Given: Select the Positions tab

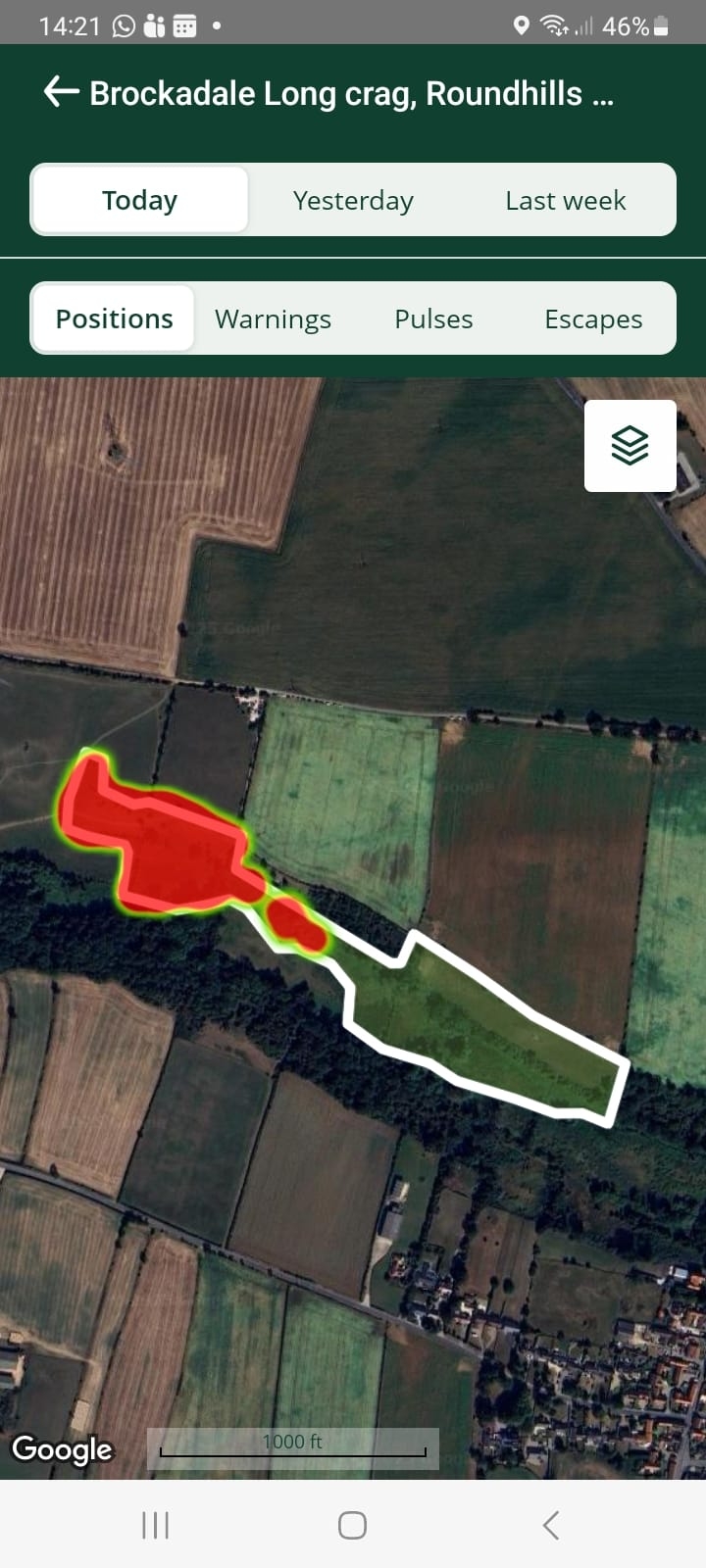Looking at the screenshot, I should pos(114,318).
